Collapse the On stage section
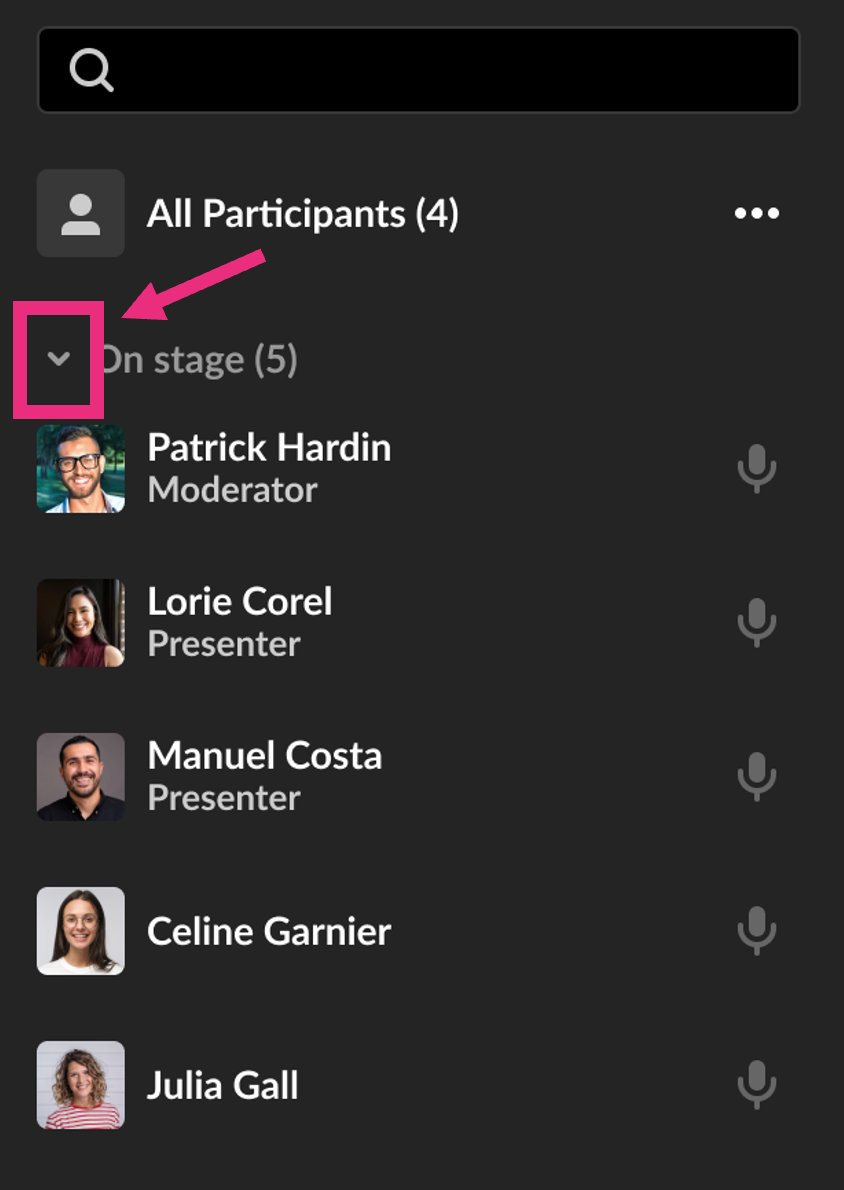Image resolution: width=844 pixels, height=1190 pixels. (59, 359)
